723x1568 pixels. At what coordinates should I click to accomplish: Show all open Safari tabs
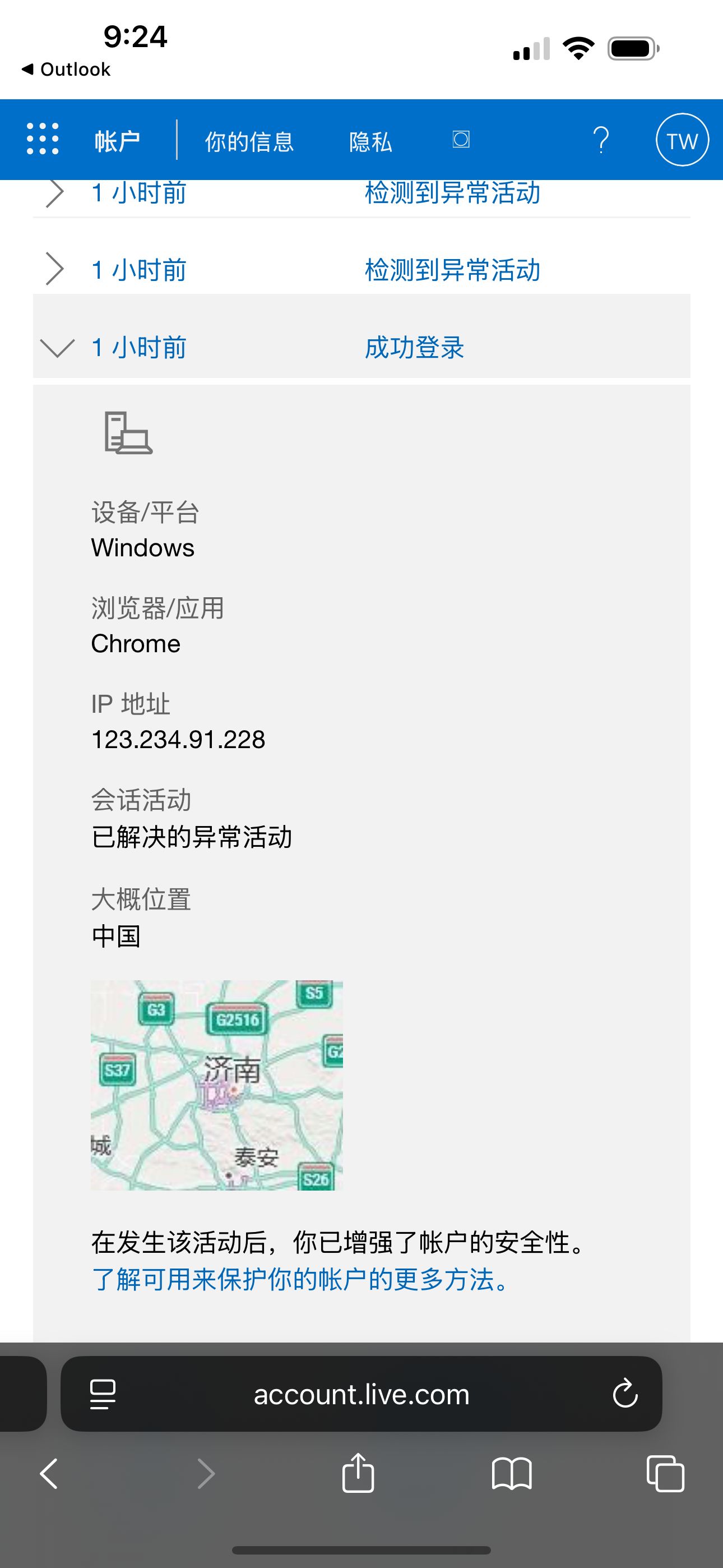tap(665, 1474)
